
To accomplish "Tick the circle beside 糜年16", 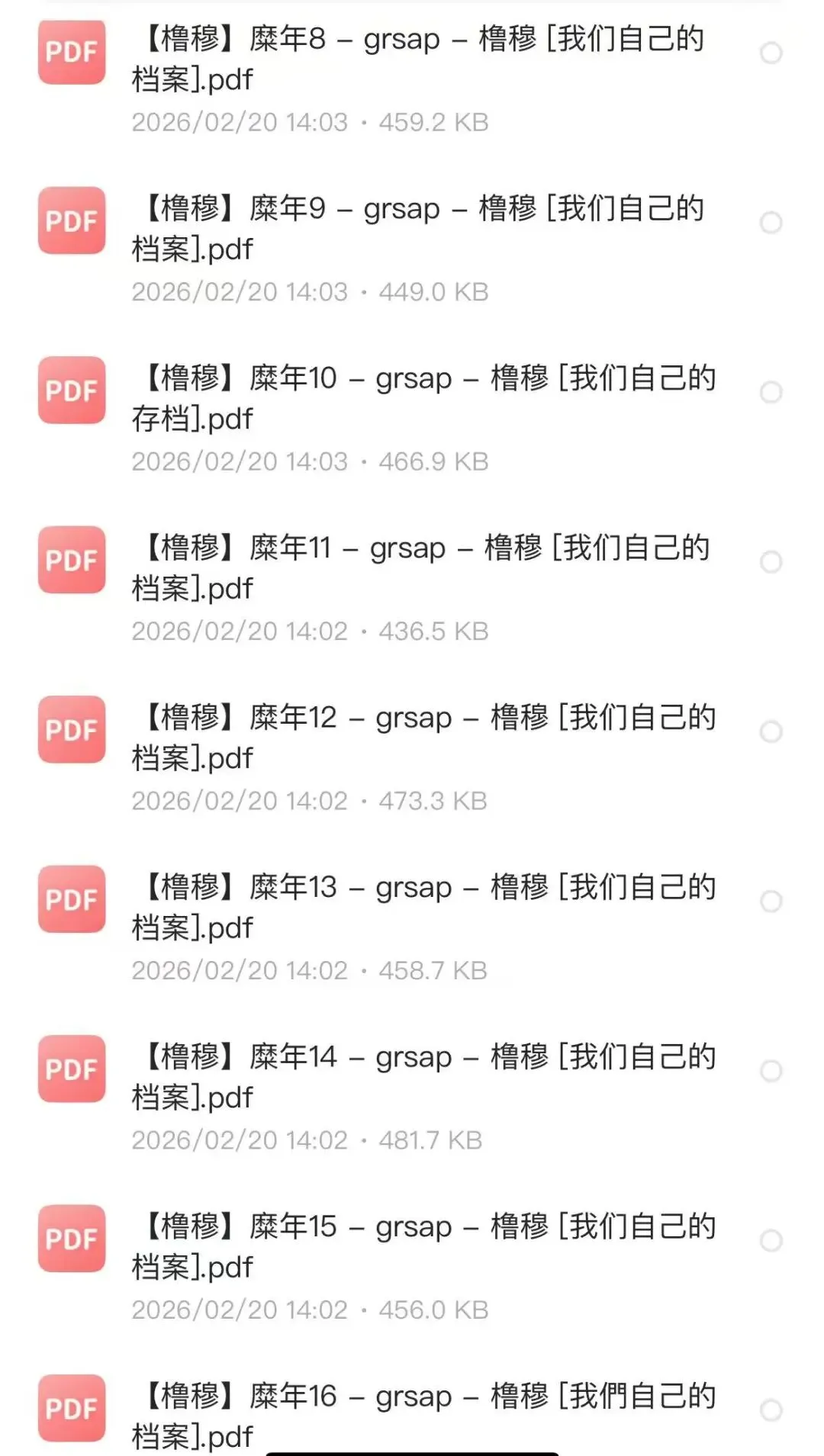I will coord(771,1410).
